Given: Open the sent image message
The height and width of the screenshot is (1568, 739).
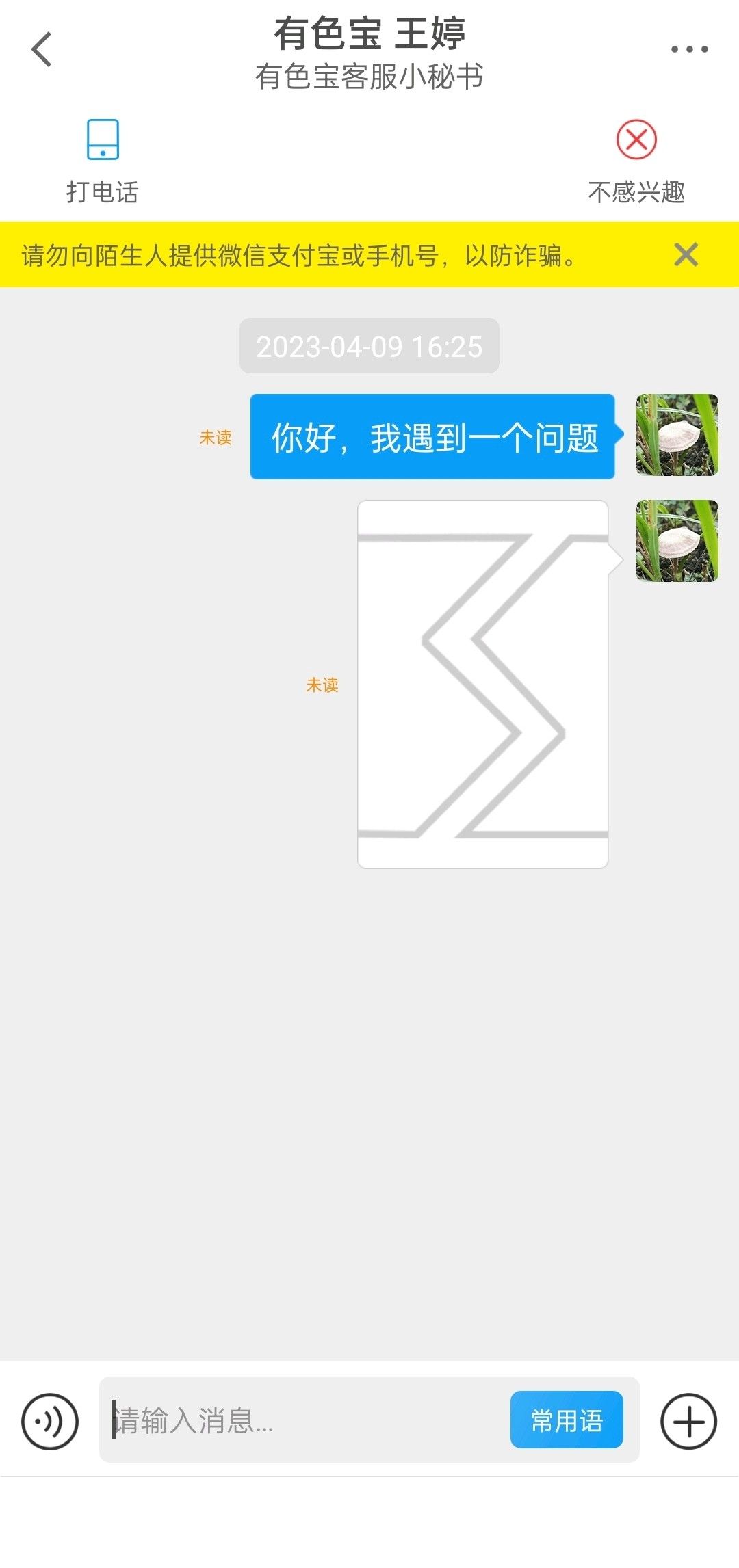Looking at the screenshot, I should click(483, 685).
